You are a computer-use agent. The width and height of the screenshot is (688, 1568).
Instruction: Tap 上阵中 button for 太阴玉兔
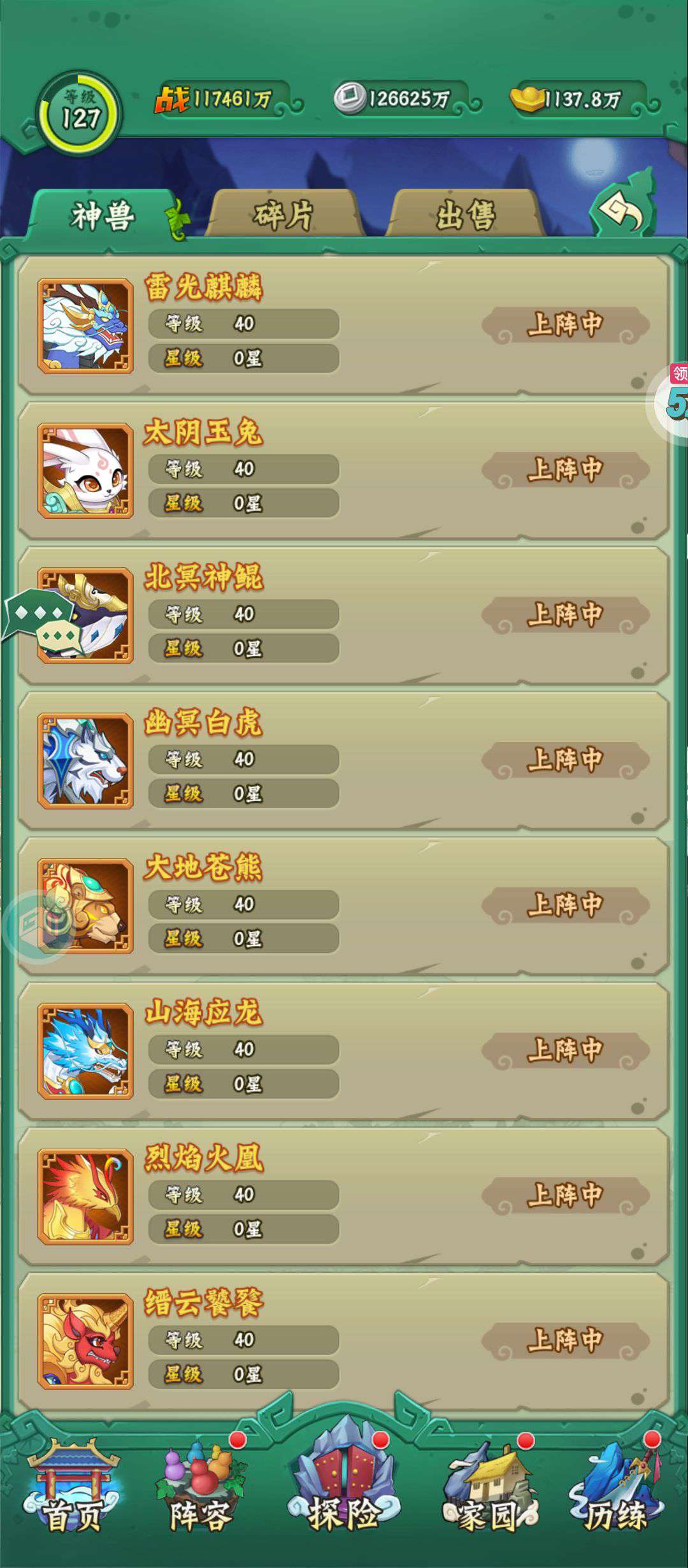point(565,470)
